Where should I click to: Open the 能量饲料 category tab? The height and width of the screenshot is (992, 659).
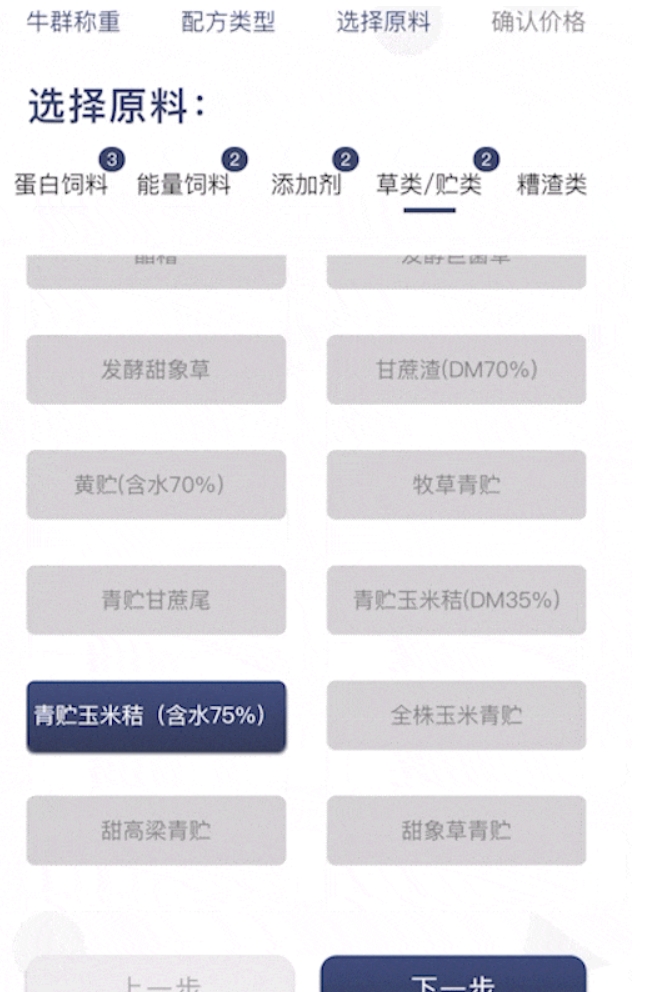point(184,185)
